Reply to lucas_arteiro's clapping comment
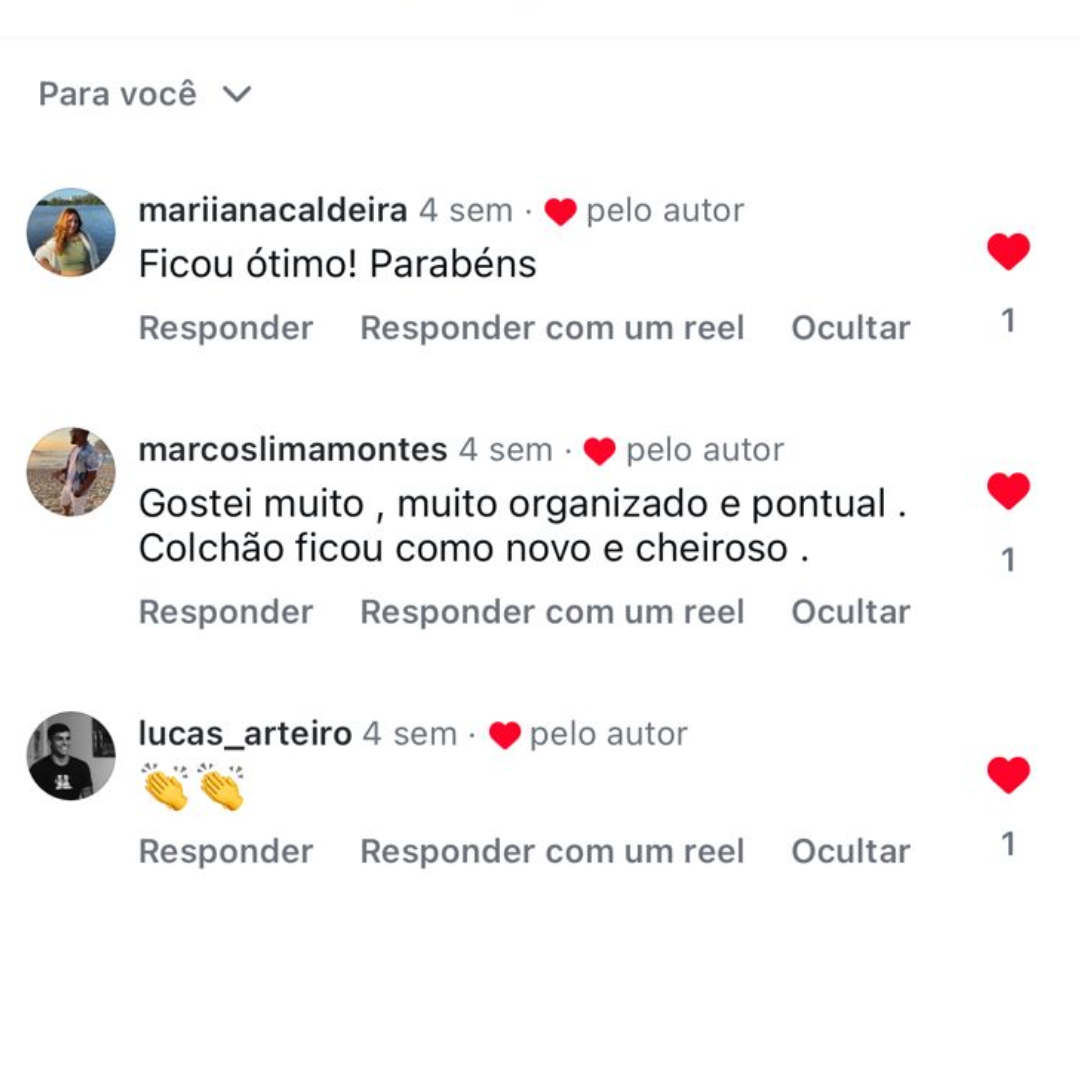 pos(226,852)
